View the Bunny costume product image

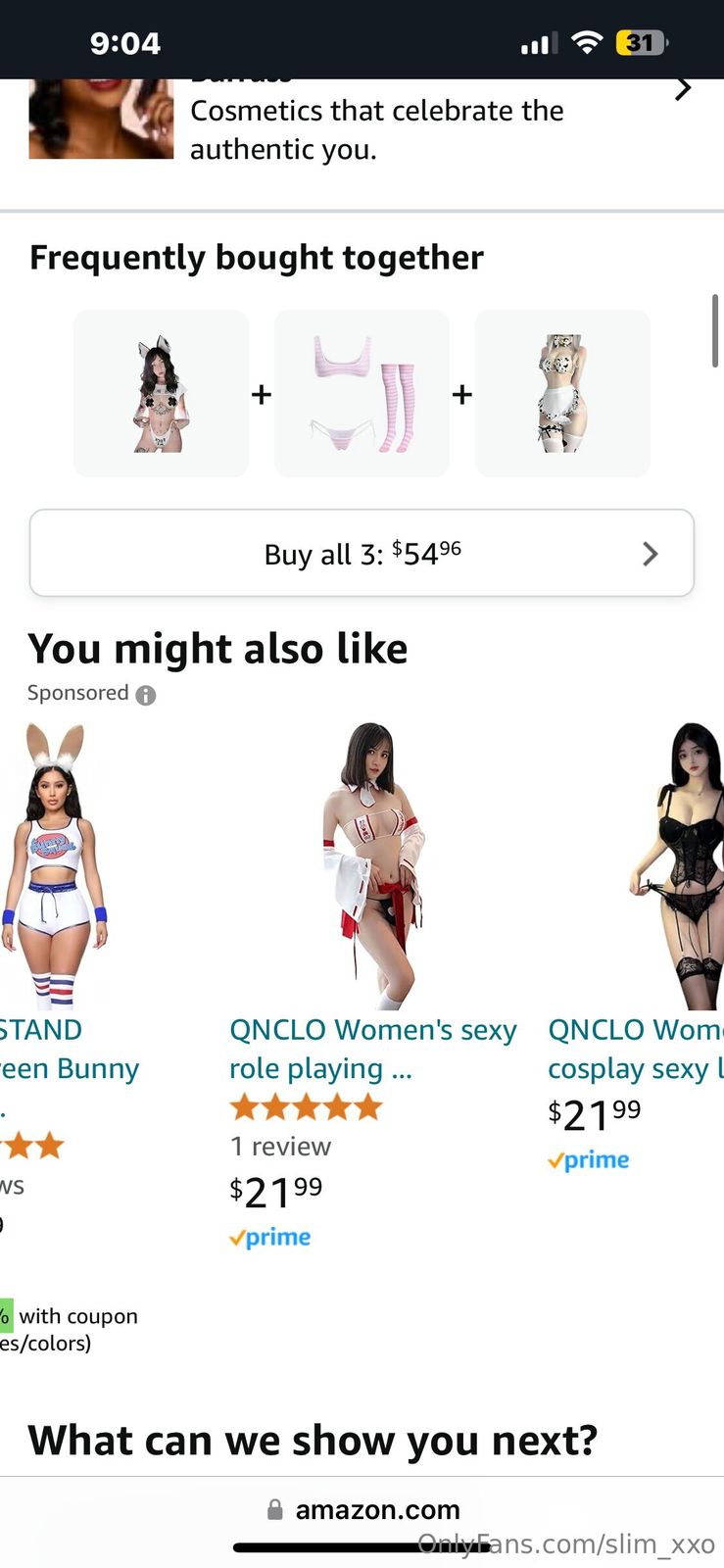[54, 867]
